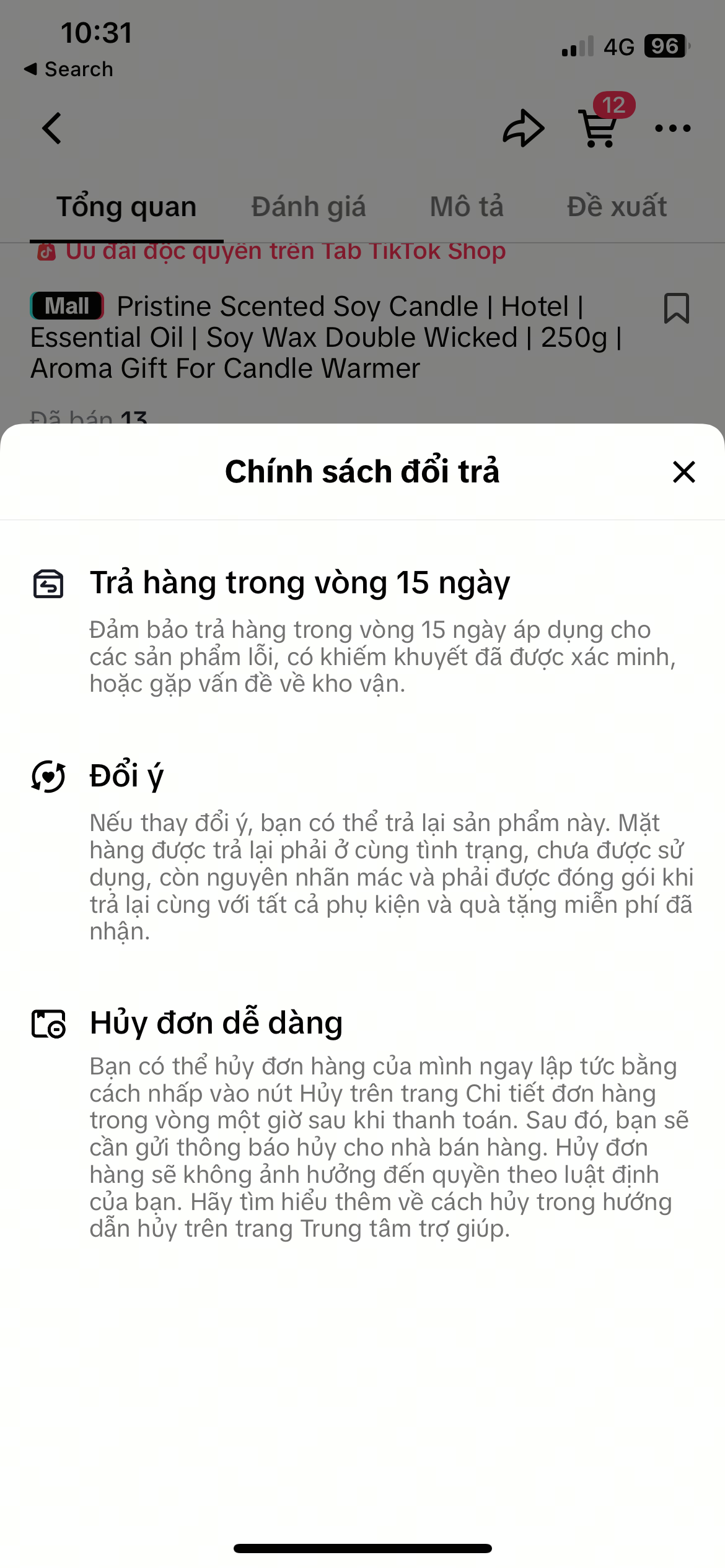Image resolution: width=725 pixels, height=1568 pixels.
Task: Go back from the product page
Action: click(x=52, y=128)
